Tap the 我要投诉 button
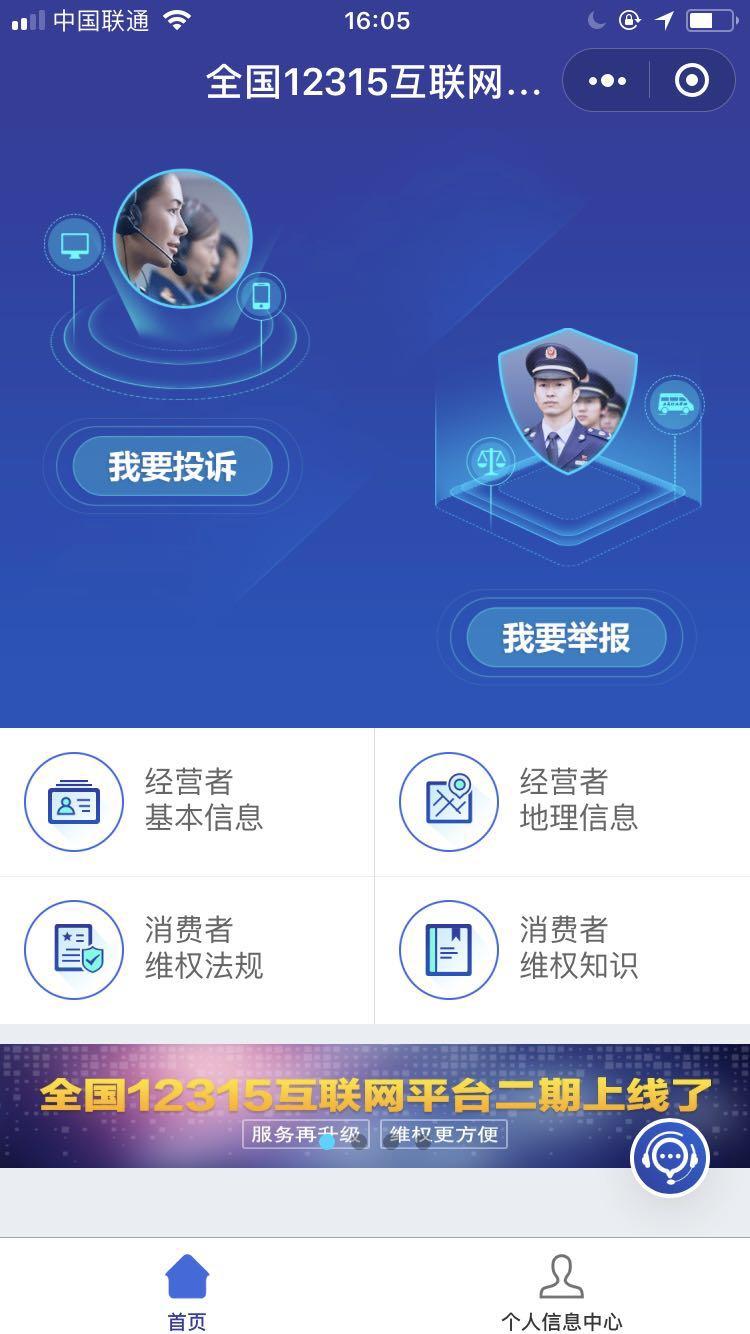Image resolution: width=750 pixels, height=1334 pixels. 172,466
